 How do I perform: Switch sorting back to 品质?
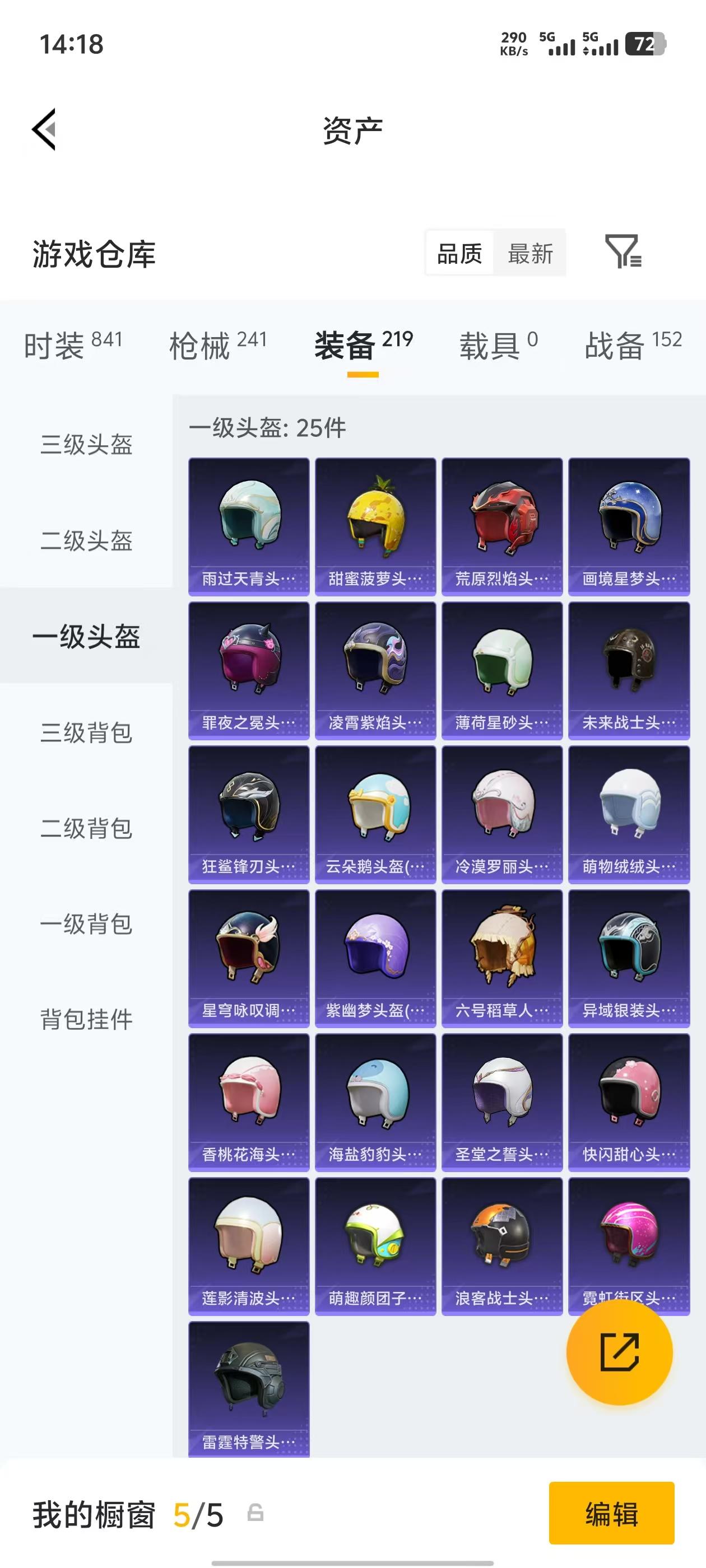point(460,254)
